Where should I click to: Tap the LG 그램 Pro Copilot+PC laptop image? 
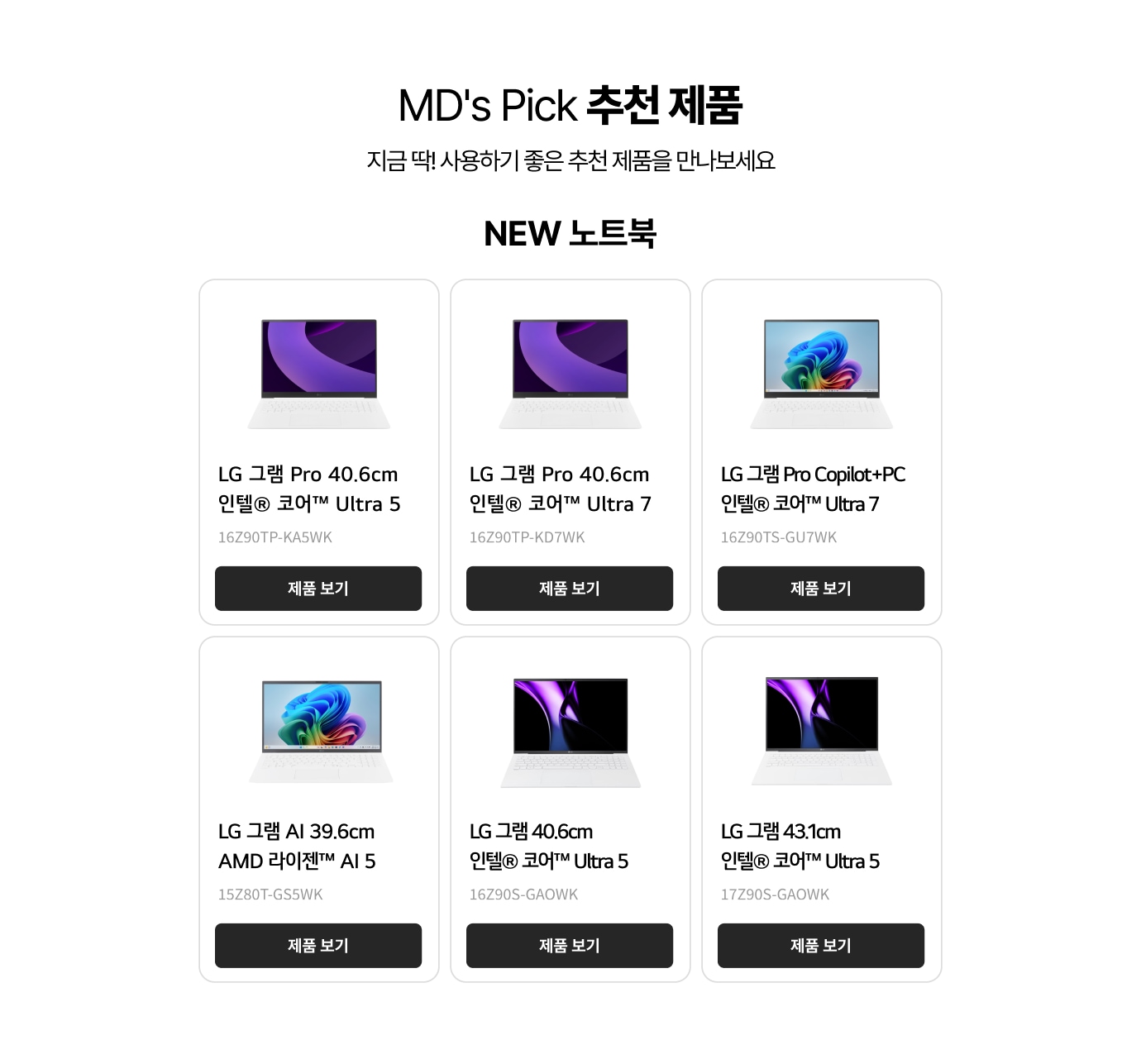pyautogui.click(x=822, y=374)
